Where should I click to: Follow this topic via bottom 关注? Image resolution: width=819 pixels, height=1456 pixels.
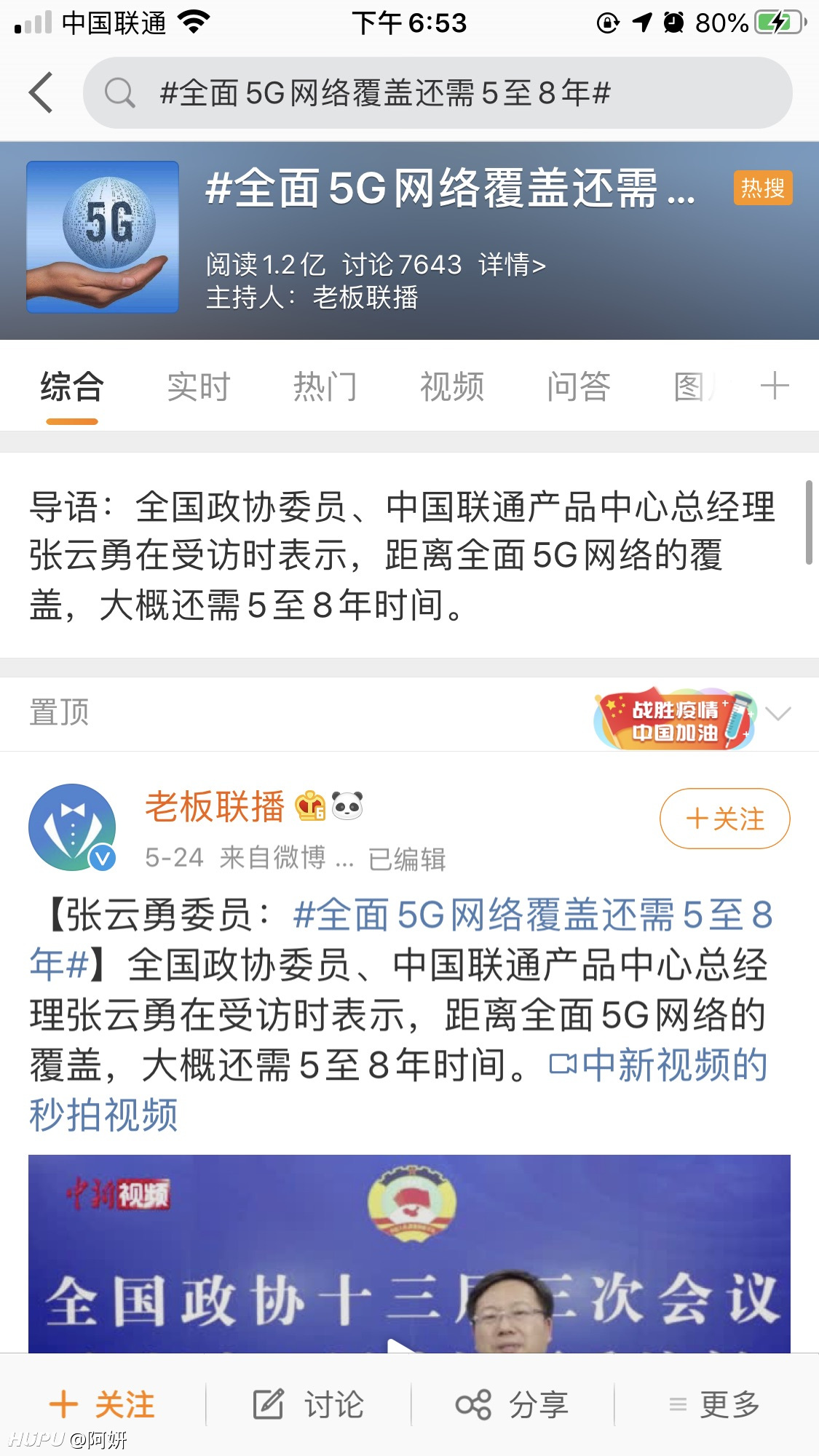click(103, 1404)
